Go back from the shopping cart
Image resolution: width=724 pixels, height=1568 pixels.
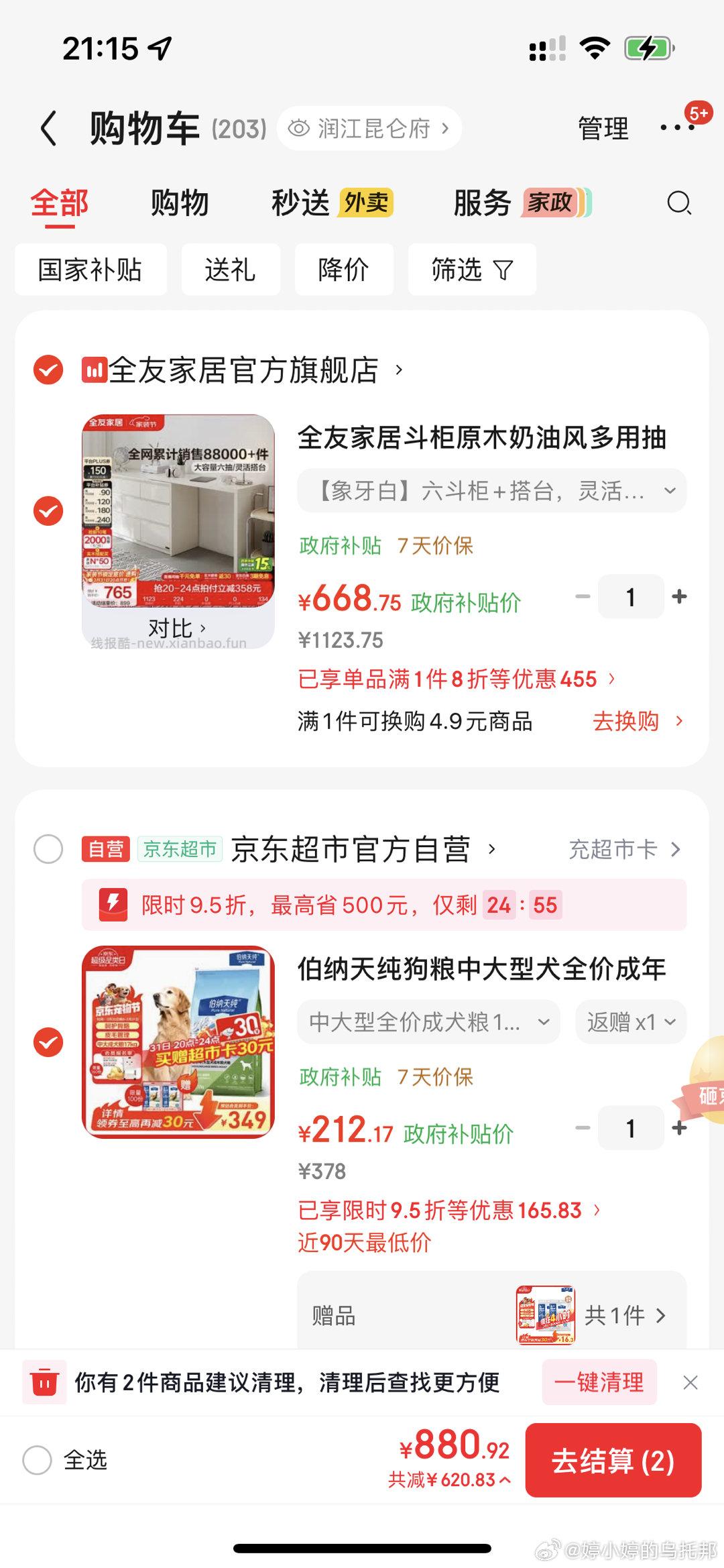tap(49, 128)
